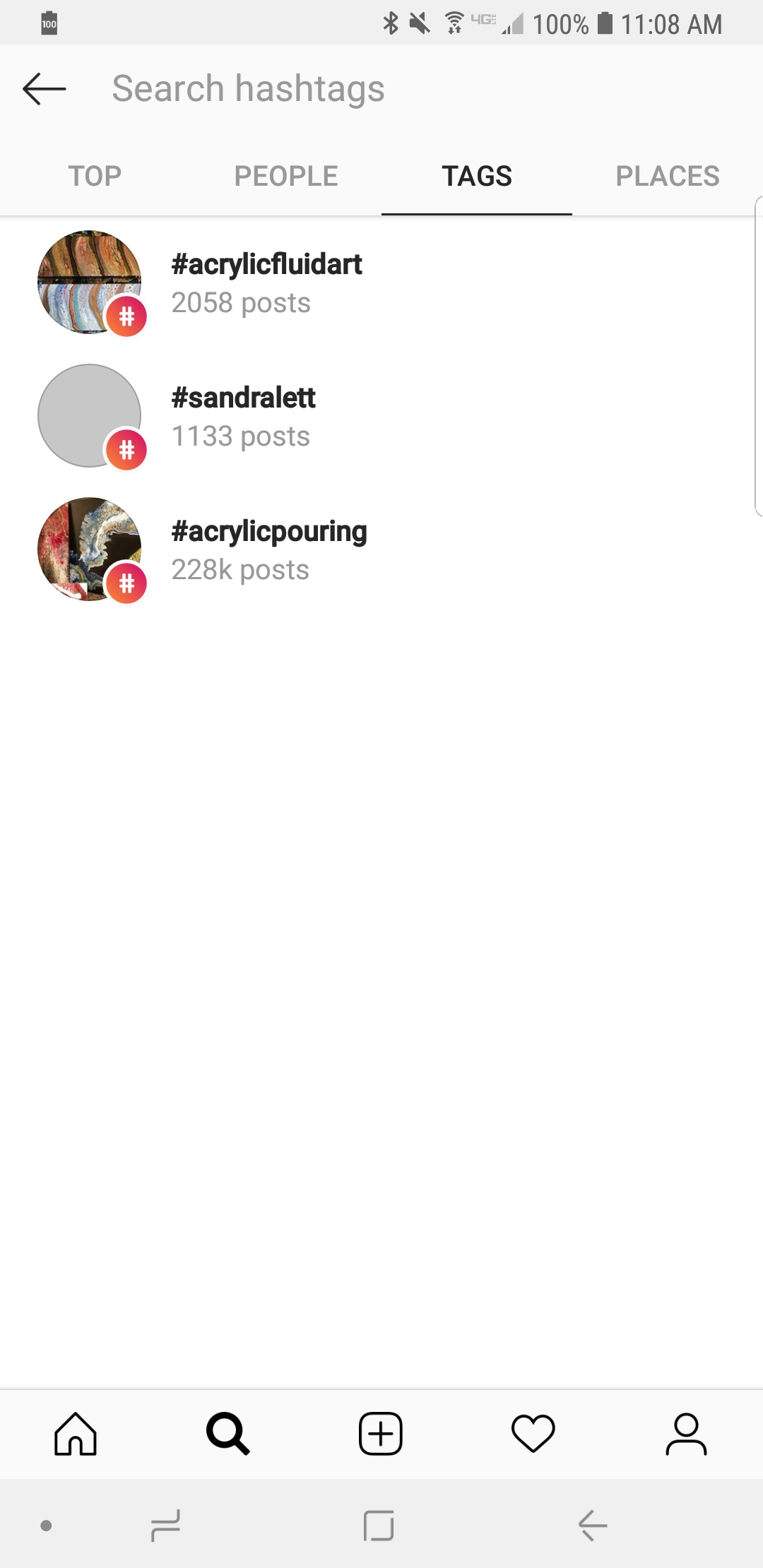Screen dimensions: 763x1568
Task: Tap the system recent apps button
Action: [165, 1526]
